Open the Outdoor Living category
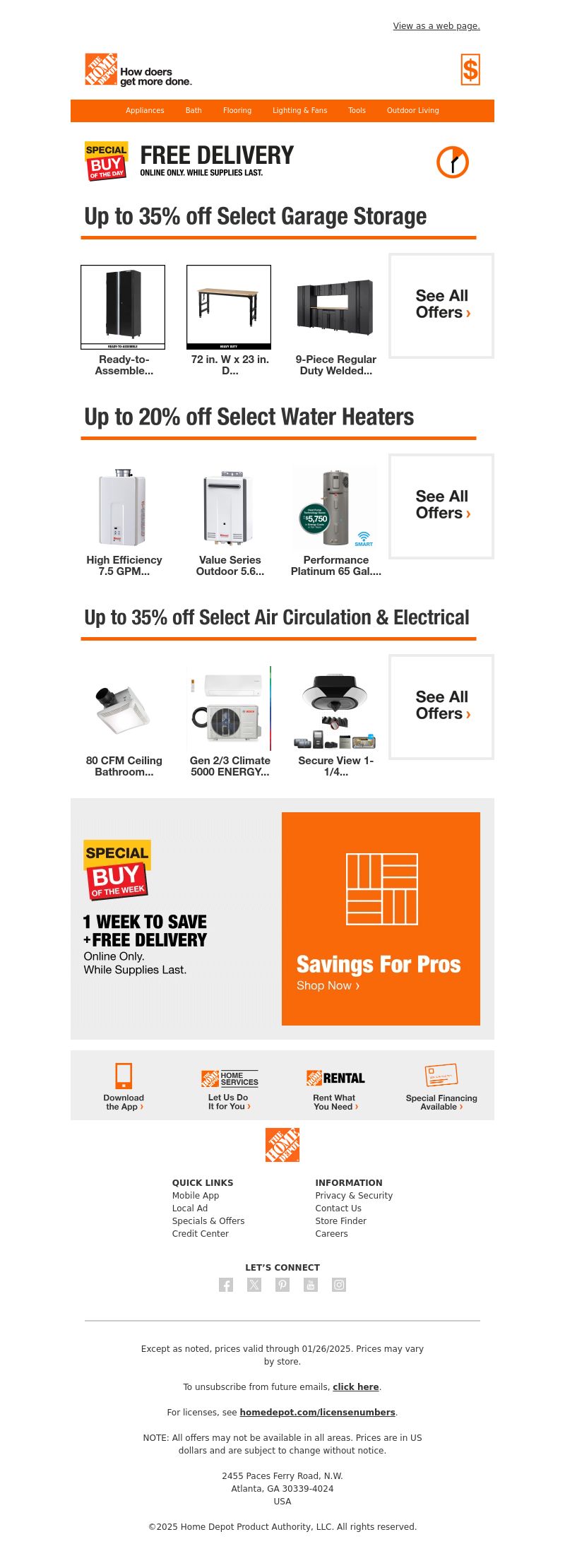565x1568 pixels. pyautogui.click(x=413, y=110)
